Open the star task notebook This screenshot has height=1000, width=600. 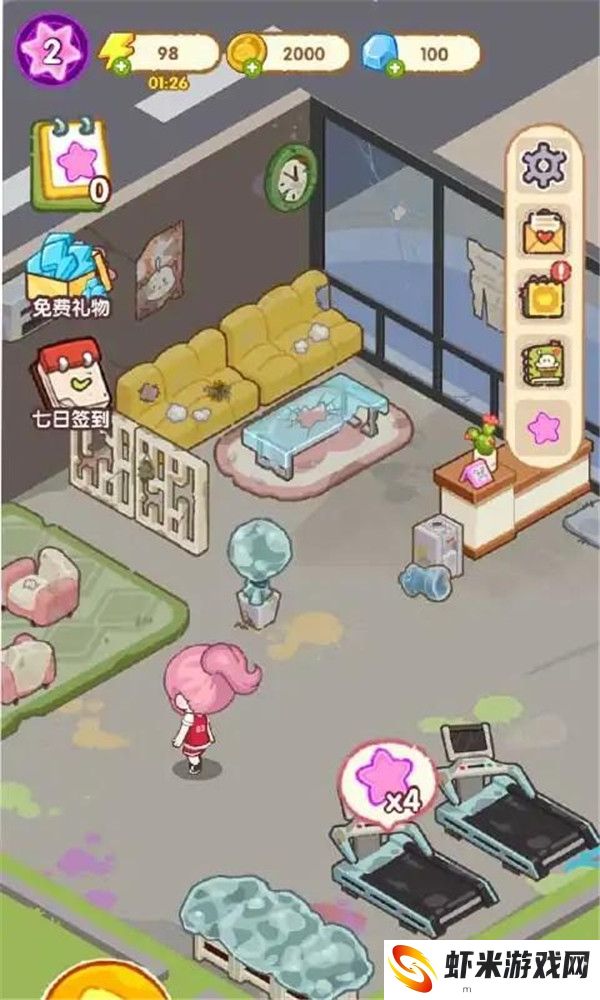[68, 165]
